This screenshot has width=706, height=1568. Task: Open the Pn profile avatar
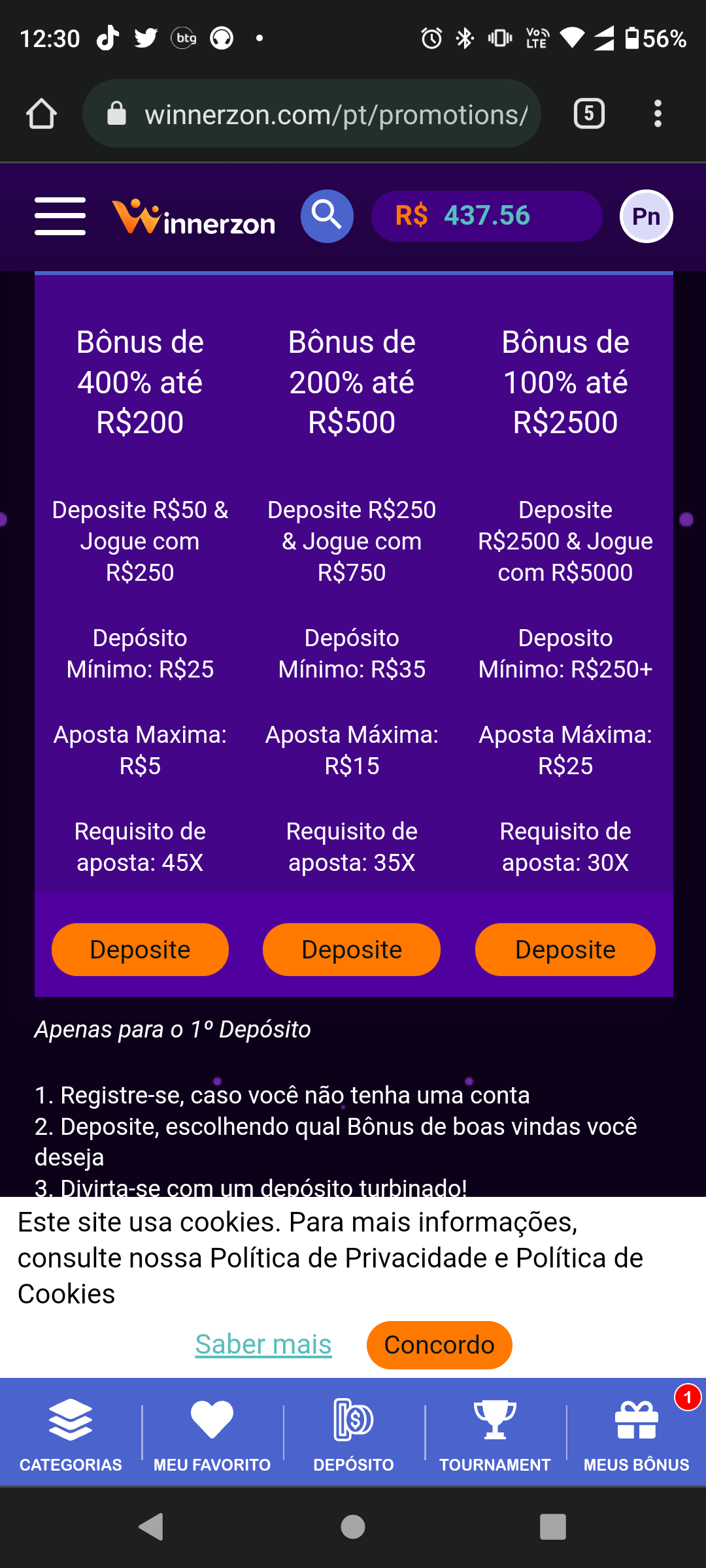(646, 216)
